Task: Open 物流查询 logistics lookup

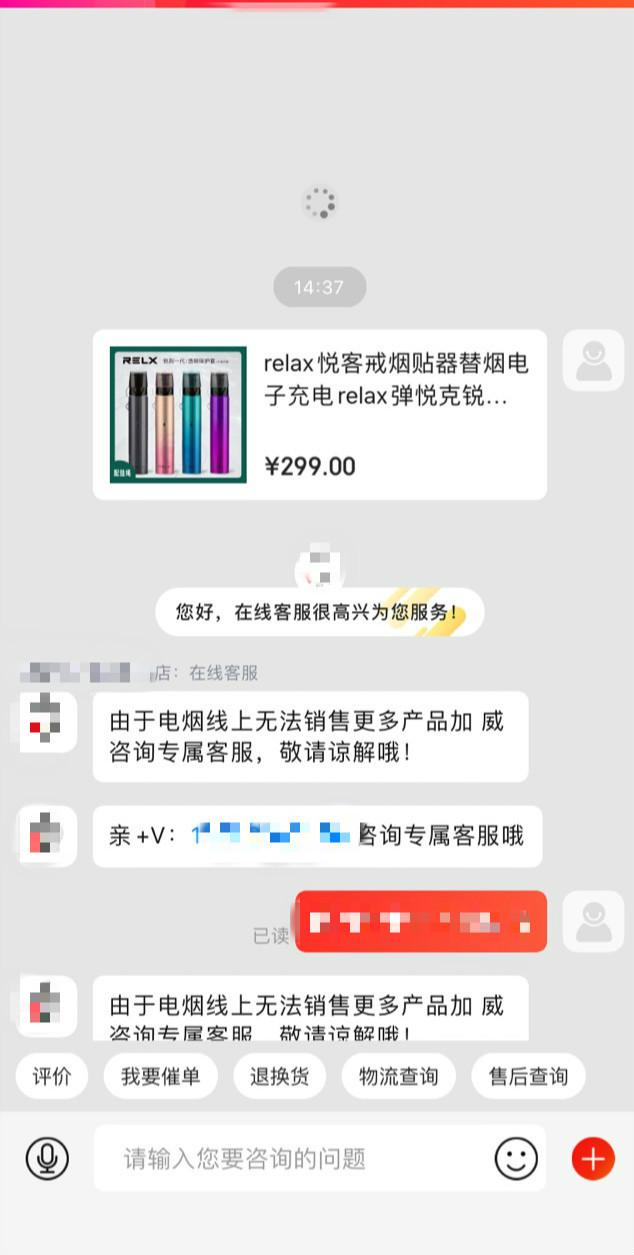Action: [399, 1076]
